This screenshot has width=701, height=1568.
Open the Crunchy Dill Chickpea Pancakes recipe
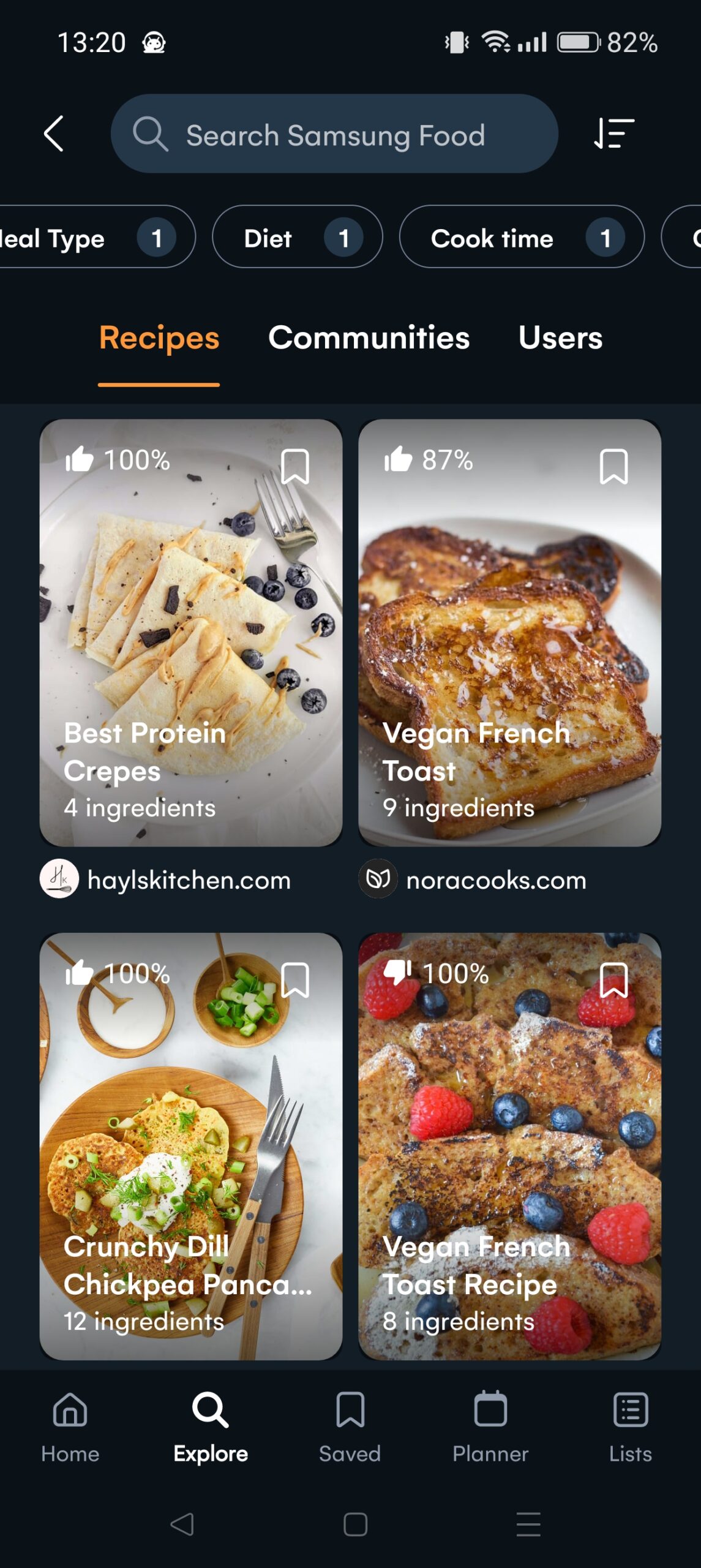191,1147
